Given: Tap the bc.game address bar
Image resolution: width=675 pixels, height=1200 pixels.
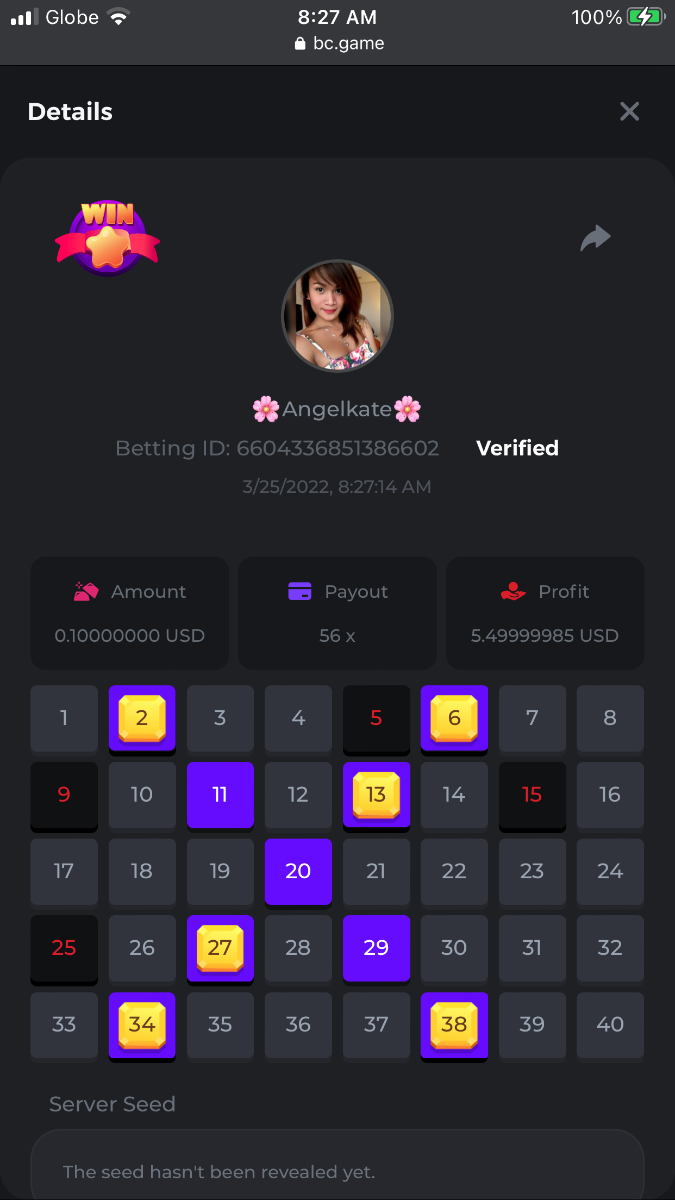Looking at the screenshot, I should point(338,43).
